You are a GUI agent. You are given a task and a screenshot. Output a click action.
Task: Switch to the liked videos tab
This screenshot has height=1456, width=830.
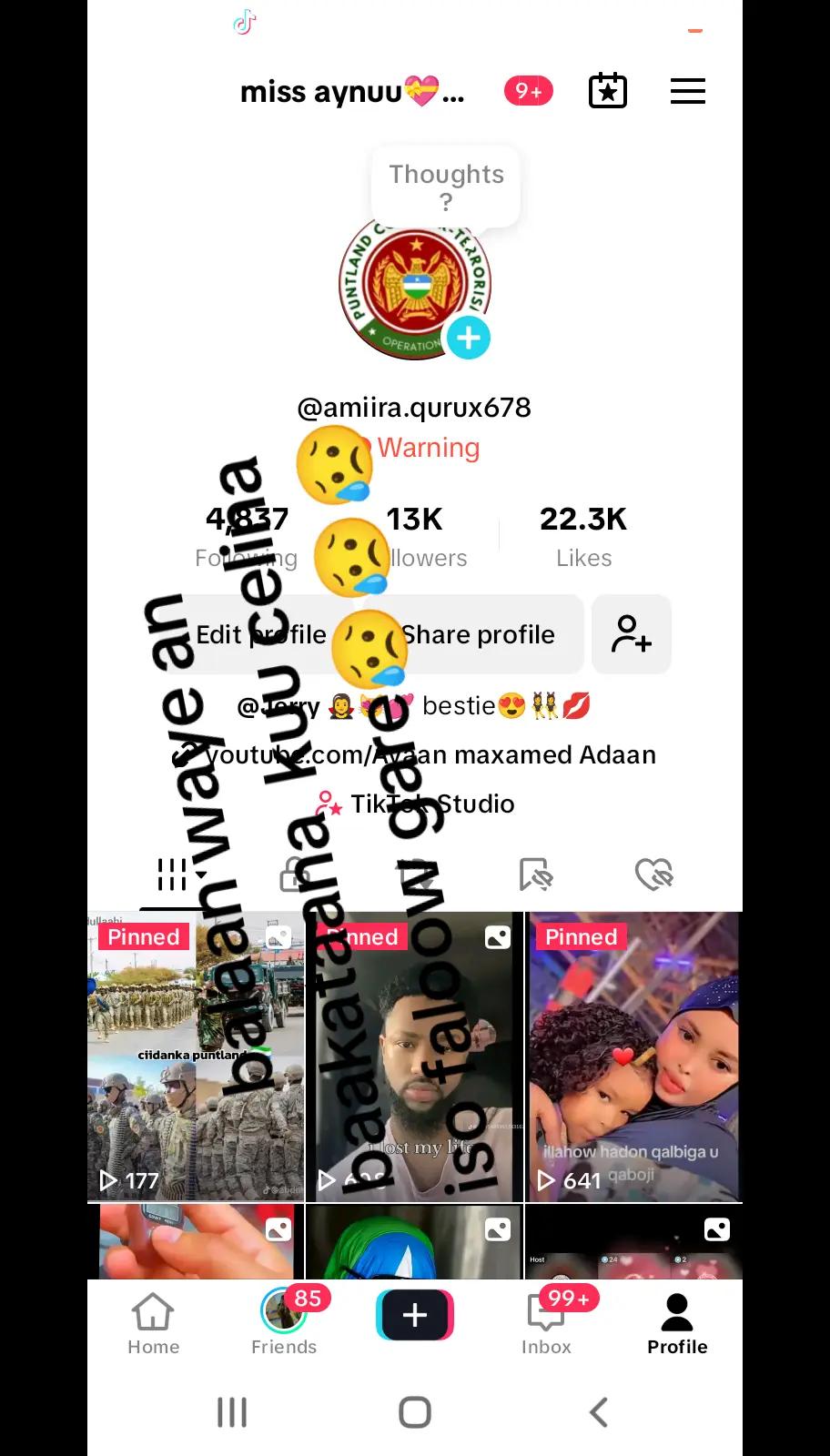coord(654,875)
